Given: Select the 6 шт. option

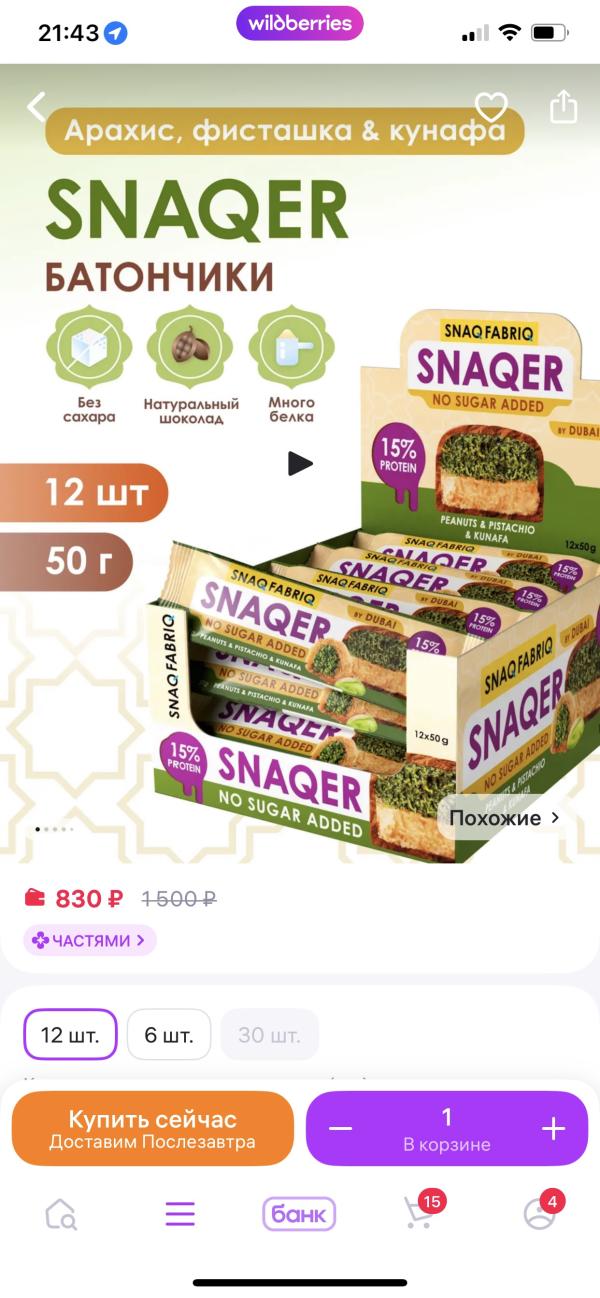Looking at the screenshot, I should (x=168, y=1034).
